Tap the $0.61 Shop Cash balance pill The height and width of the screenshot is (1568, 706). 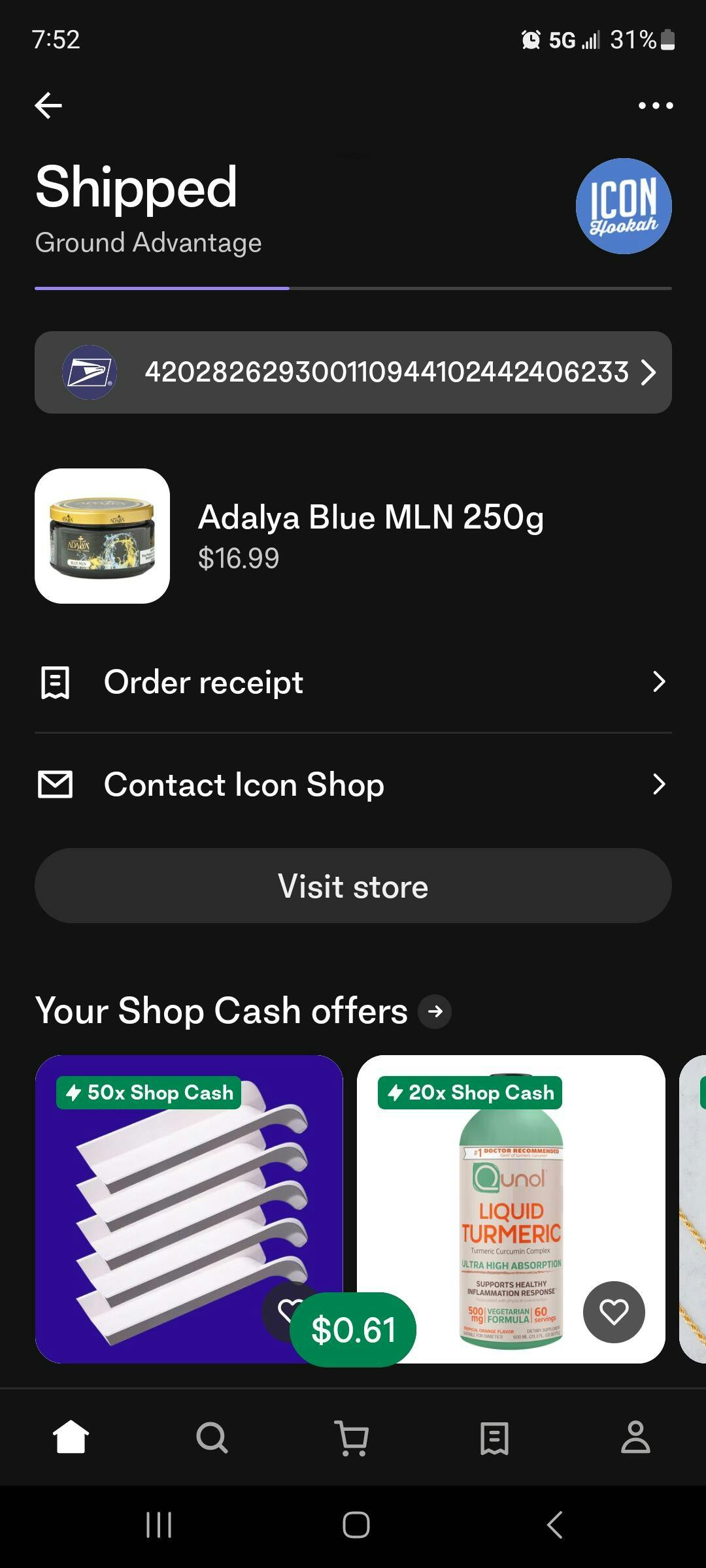(353, 1330)
